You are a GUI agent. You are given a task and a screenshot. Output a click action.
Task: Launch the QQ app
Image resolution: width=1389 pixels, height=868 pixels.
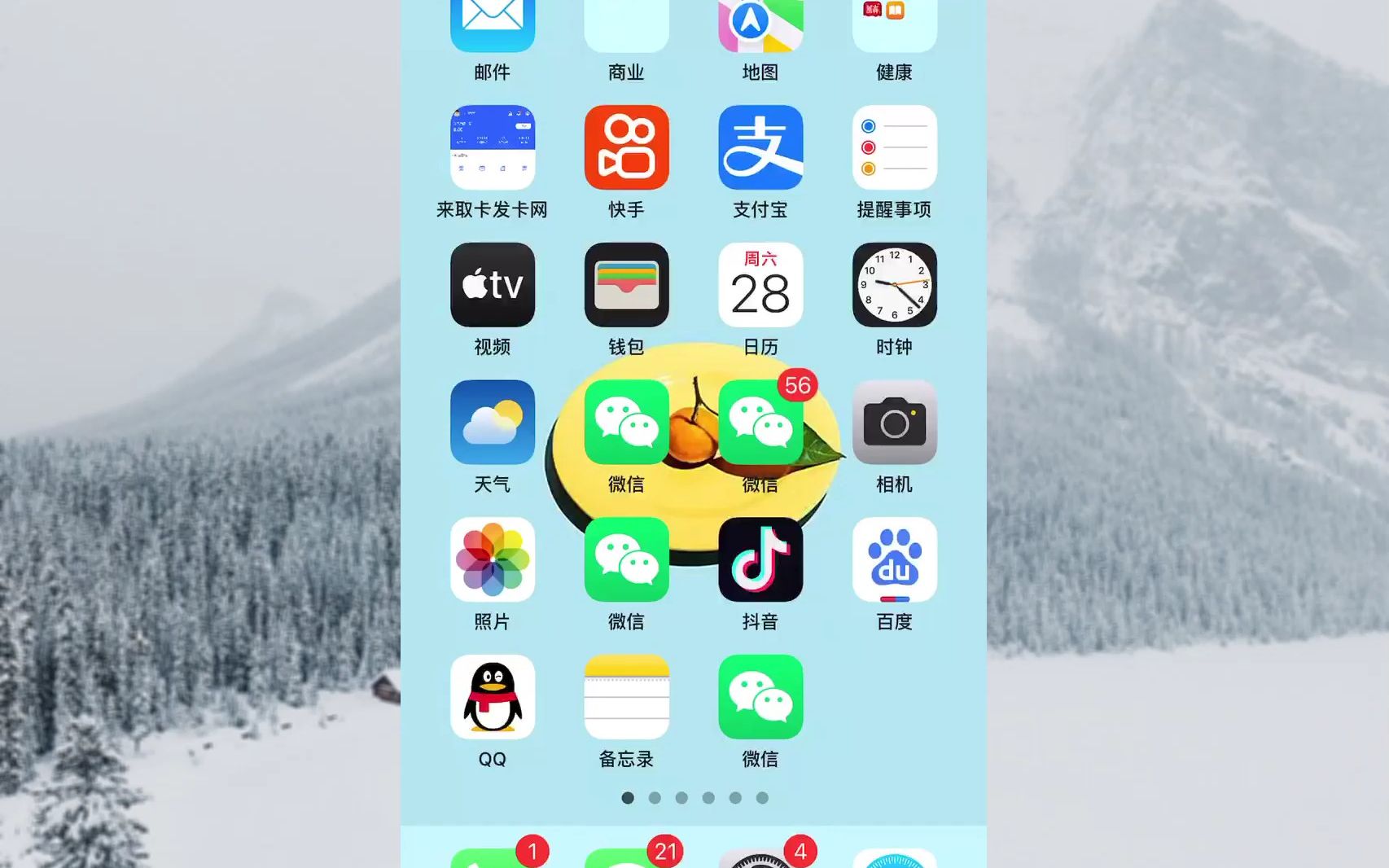click(493, 697)
